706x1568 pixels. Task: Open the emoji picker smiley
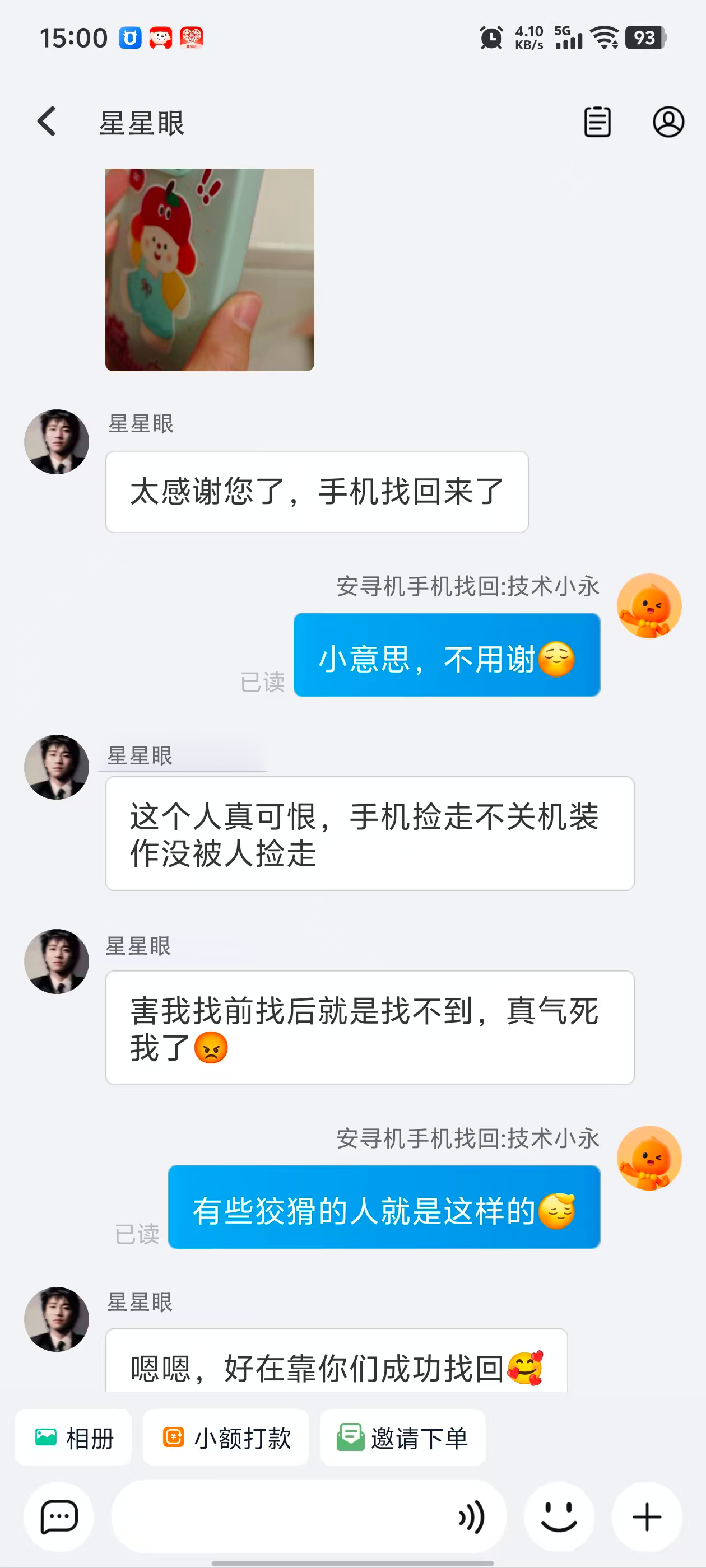click(x=559, y=1517)
